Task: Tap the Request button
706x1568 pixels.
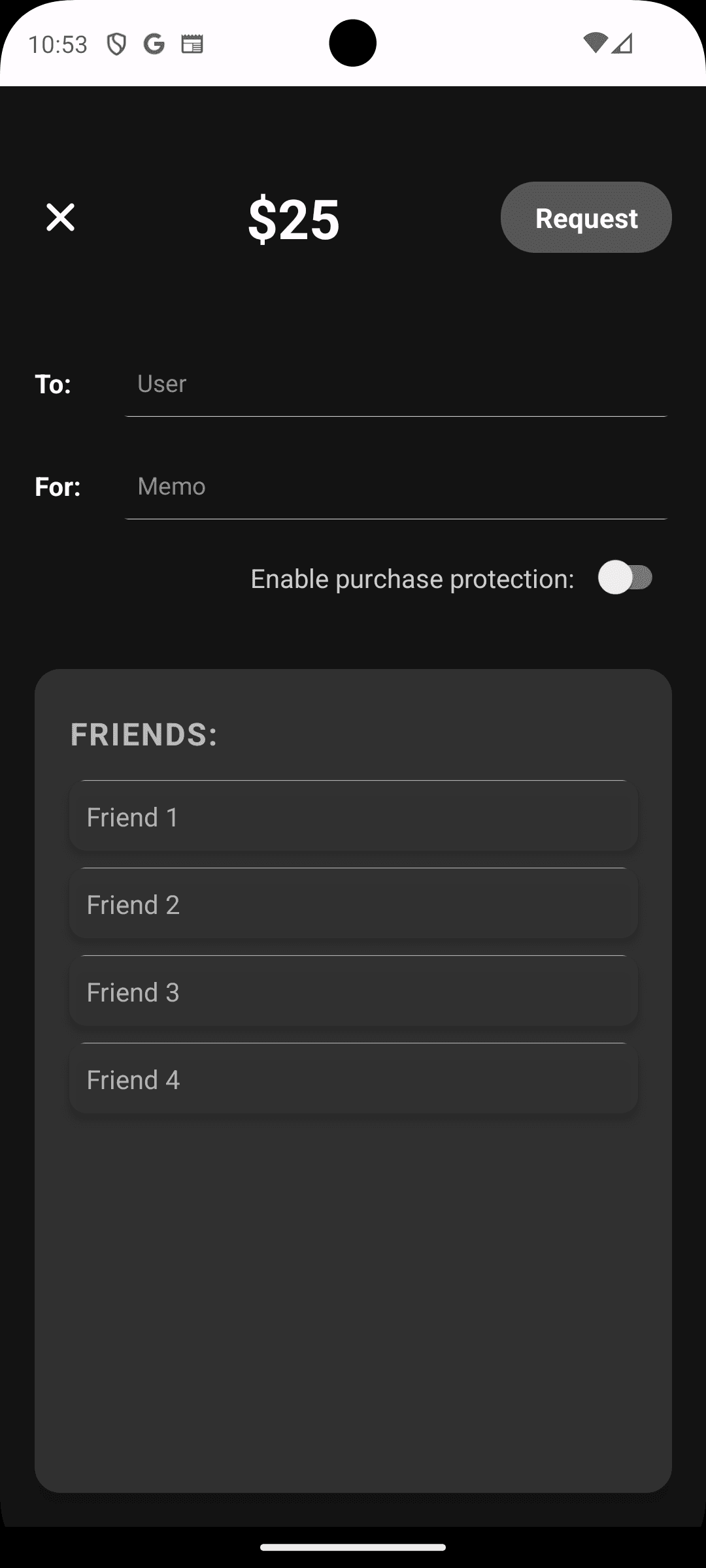Action: coord(585,218)
